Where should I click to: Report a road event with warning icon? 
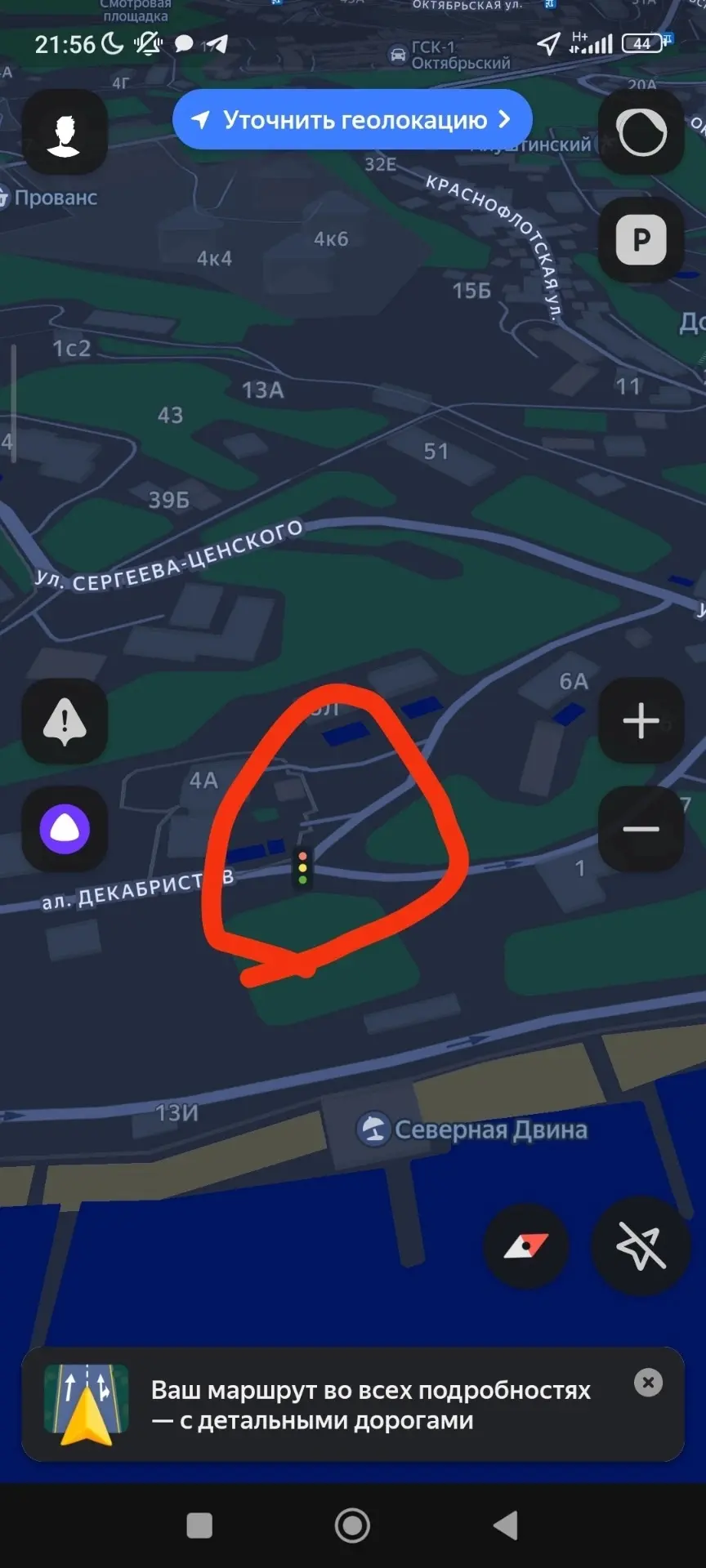pyautogui.click(x=65, y=722)
